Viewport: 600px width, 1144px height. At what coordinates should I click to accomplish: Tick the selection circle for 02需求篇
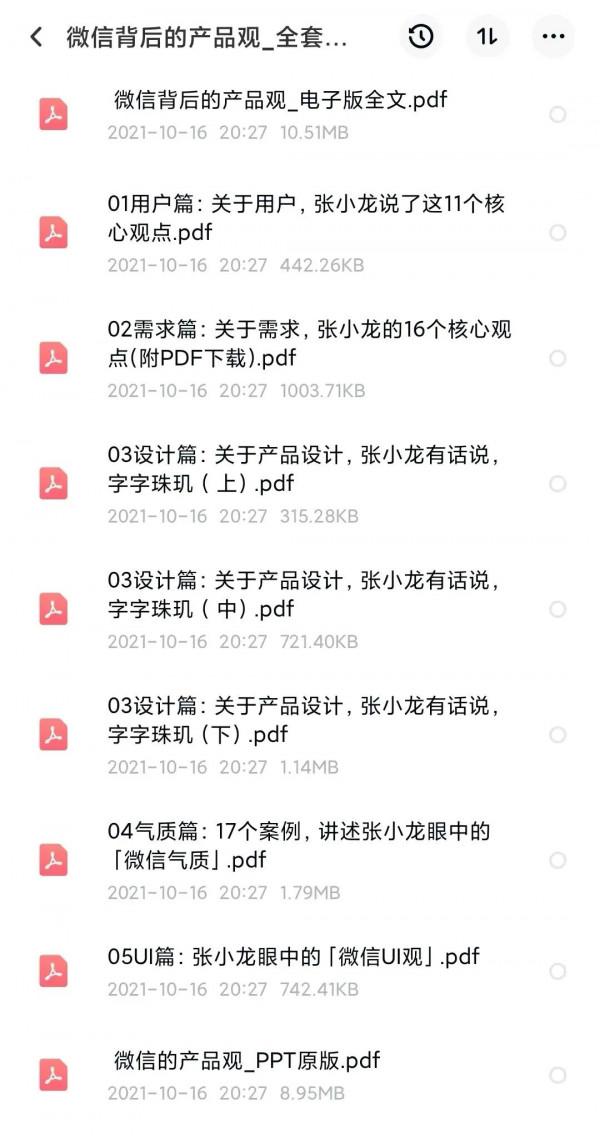click(x=558, y=358)
